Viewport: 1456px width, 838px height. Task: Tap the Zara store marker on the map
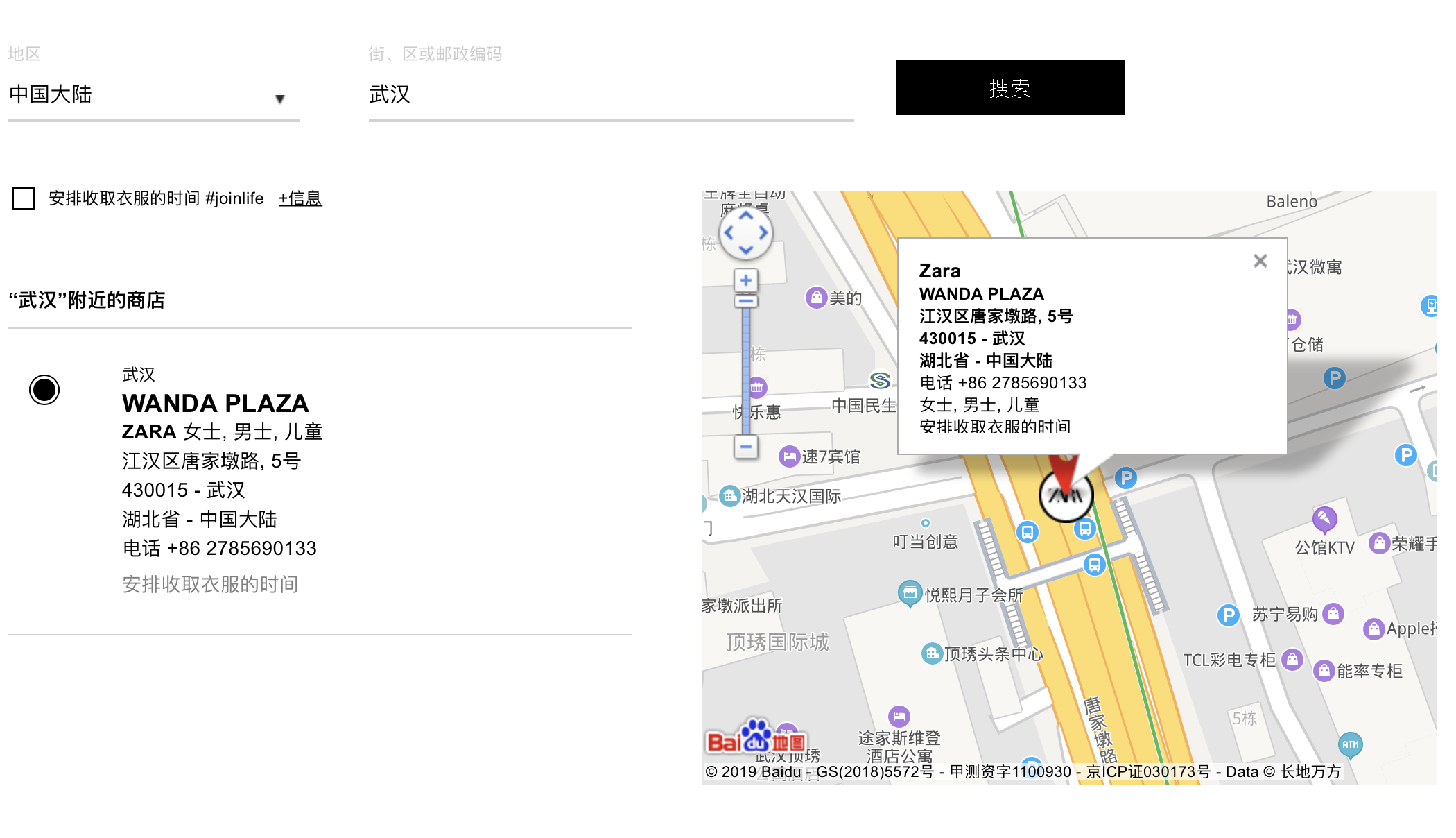coord(1066,495)
